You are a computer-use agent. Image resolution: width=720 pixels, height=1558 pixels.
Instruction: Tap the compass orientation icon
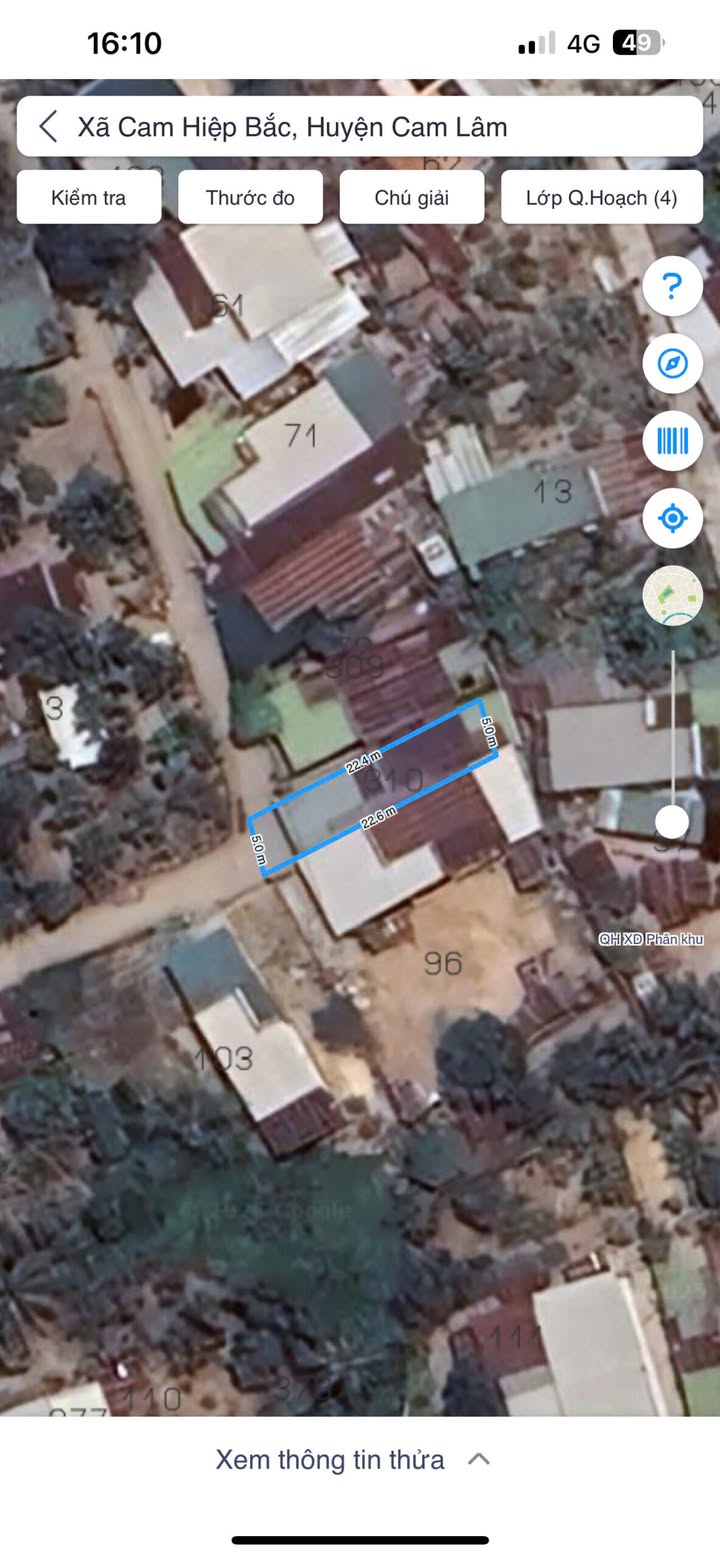[672, 363]
